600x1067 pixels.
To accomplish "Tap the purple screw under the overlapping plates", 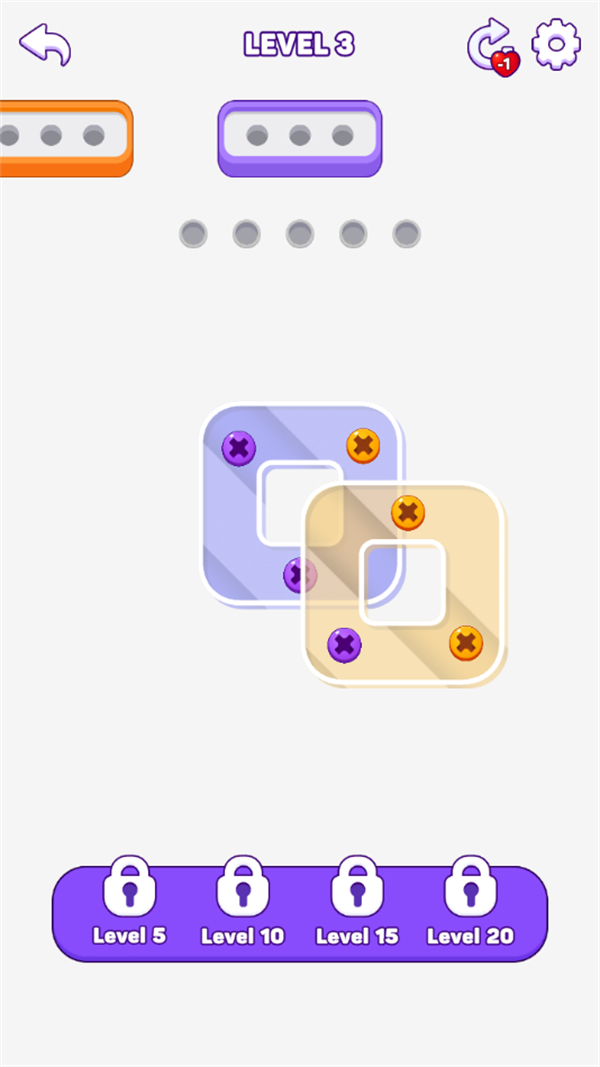I will pyautogui.click(x=299, y=575).
